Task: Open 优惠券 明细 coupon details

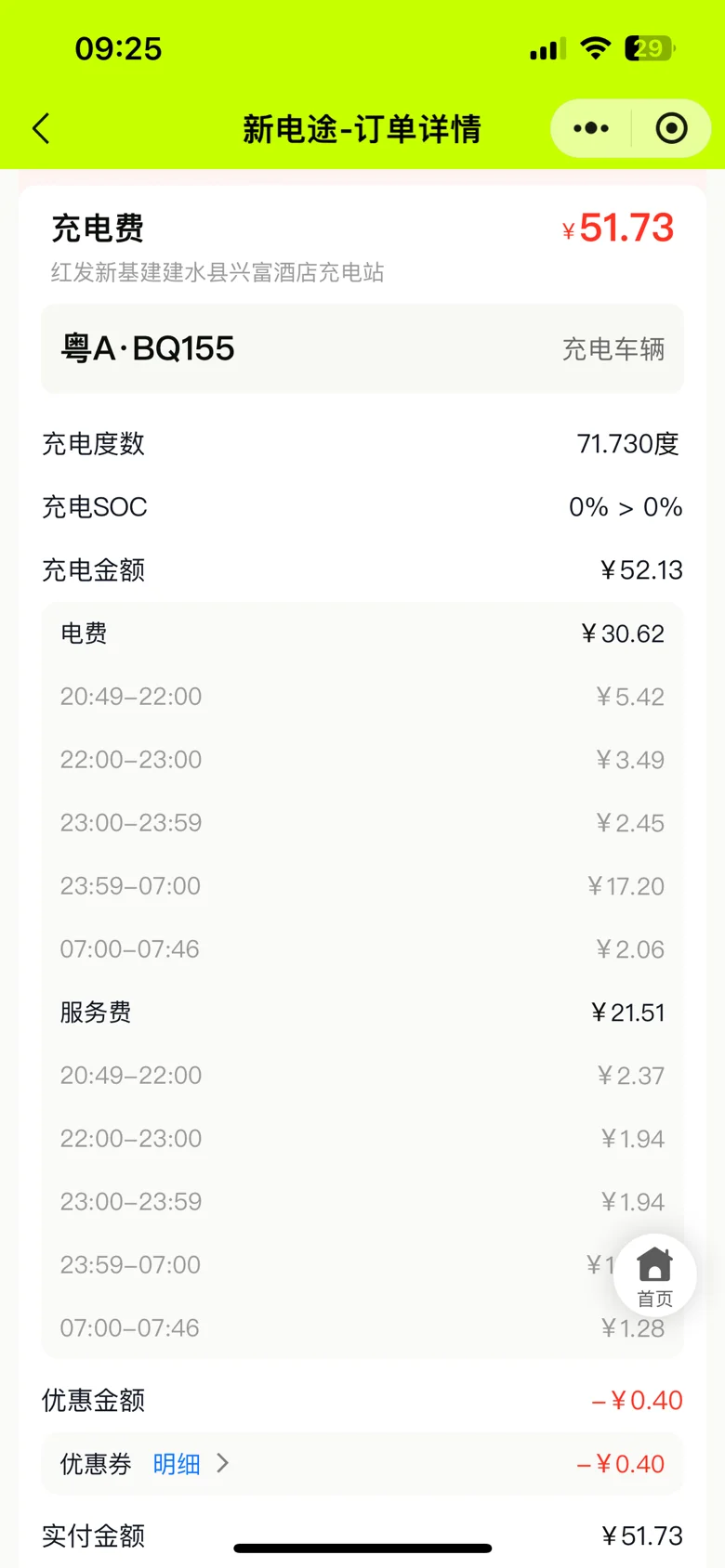Action: (191, 1464)
